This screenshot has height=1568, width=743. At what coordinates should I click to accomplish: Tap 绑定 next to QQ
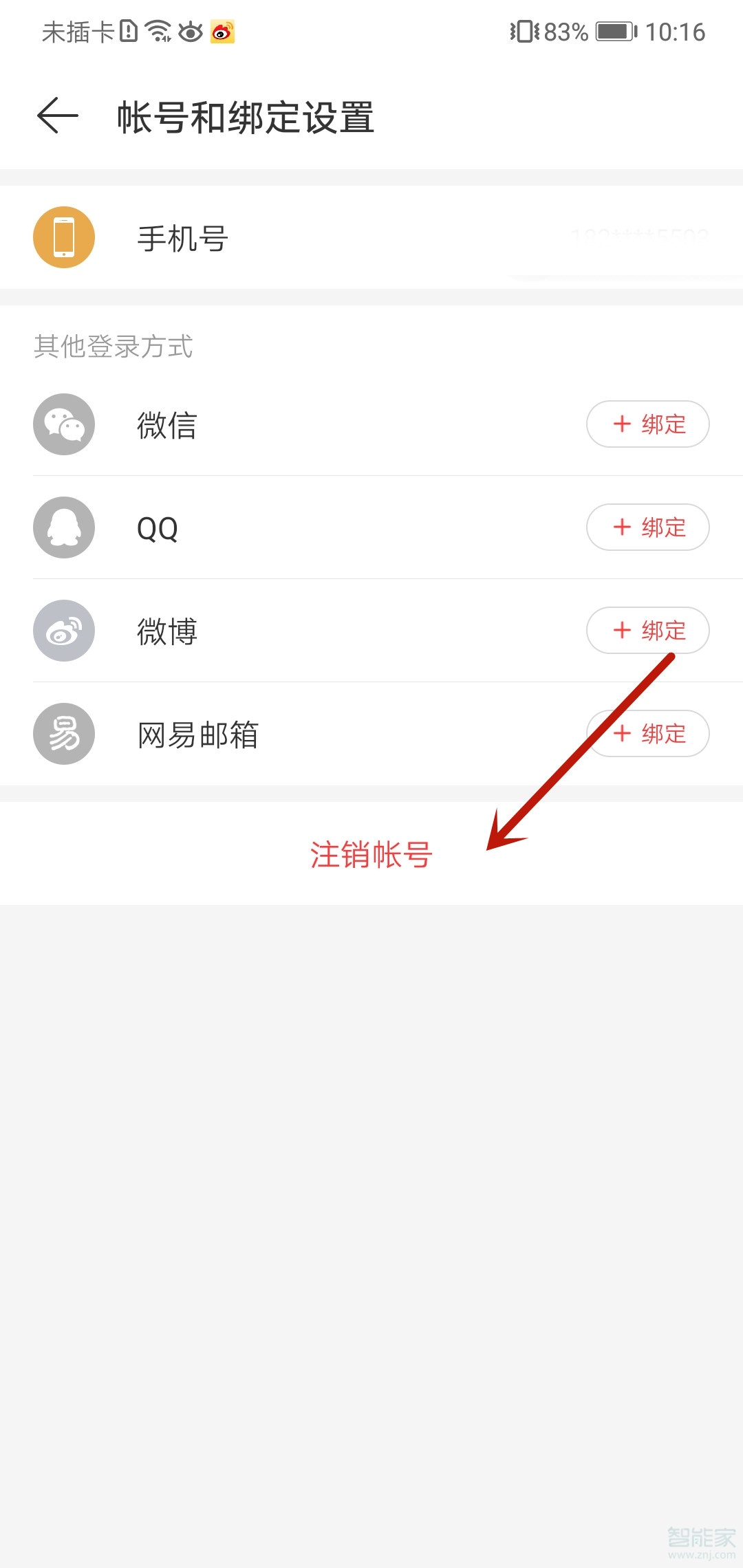(647, 527)
